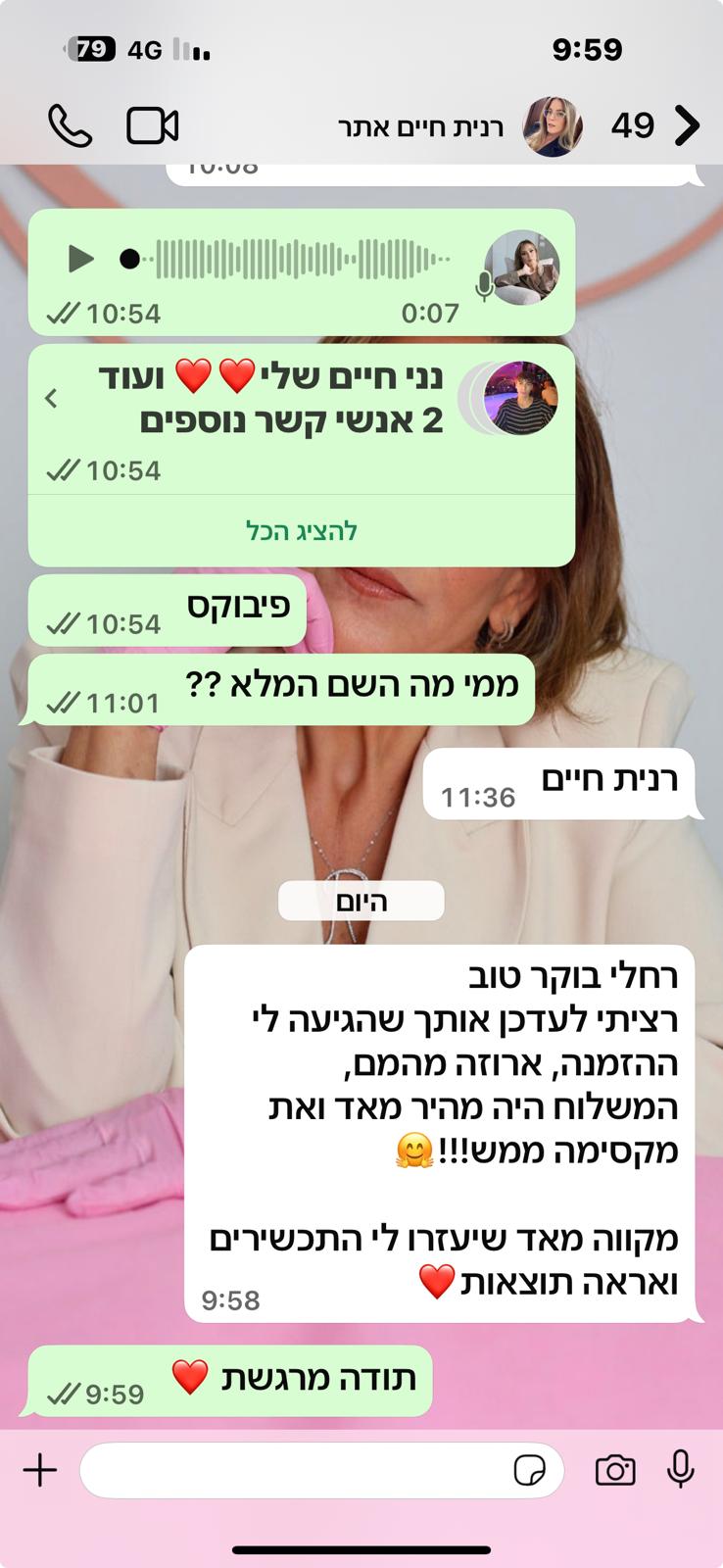Screen dimensions: 723x1568
Task: Start a voice call with רנית חיים אתר
Action: (x=70, y=126)
